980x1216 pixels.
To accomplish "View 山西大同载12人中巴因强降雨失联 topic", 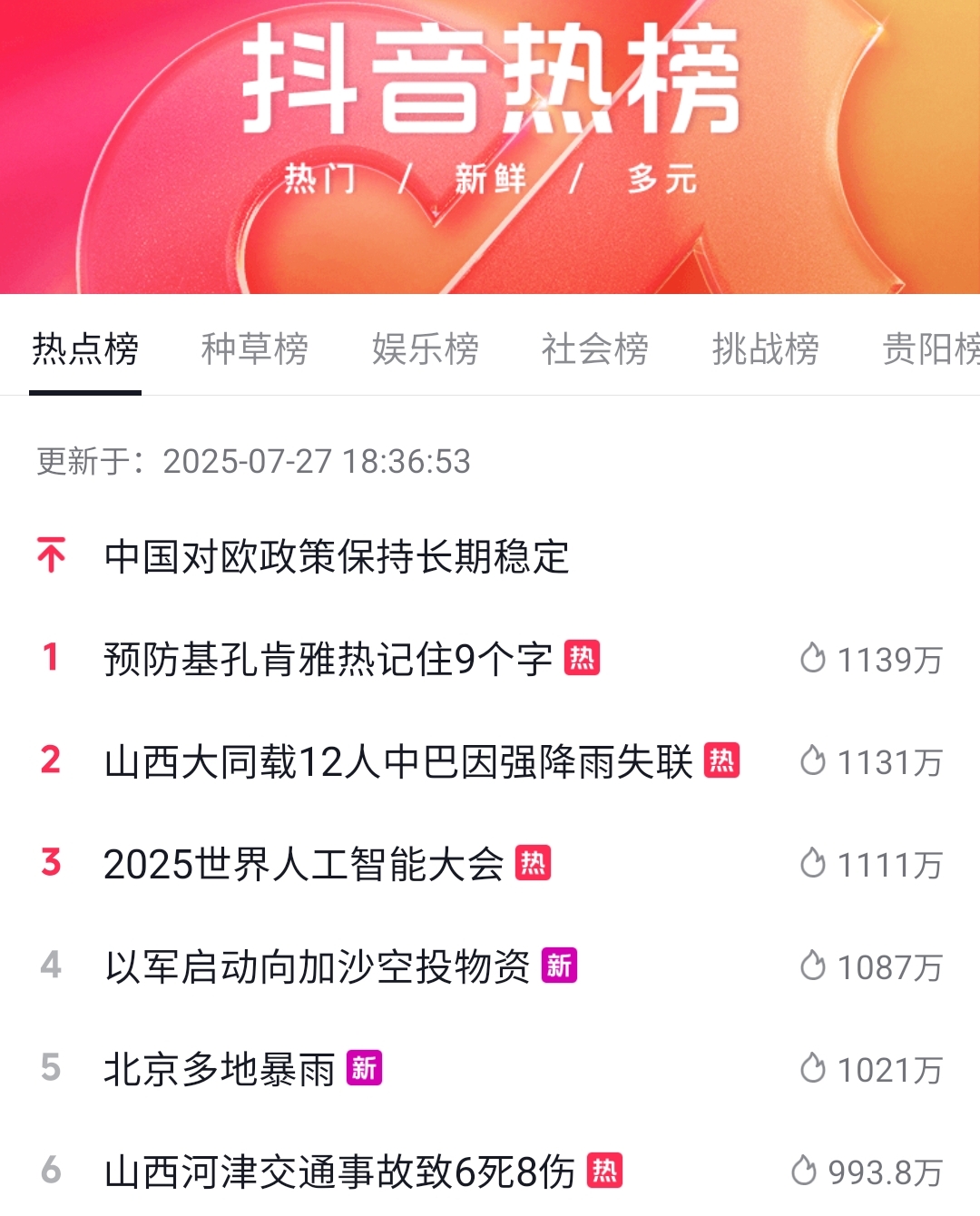I will pos(399,762).
